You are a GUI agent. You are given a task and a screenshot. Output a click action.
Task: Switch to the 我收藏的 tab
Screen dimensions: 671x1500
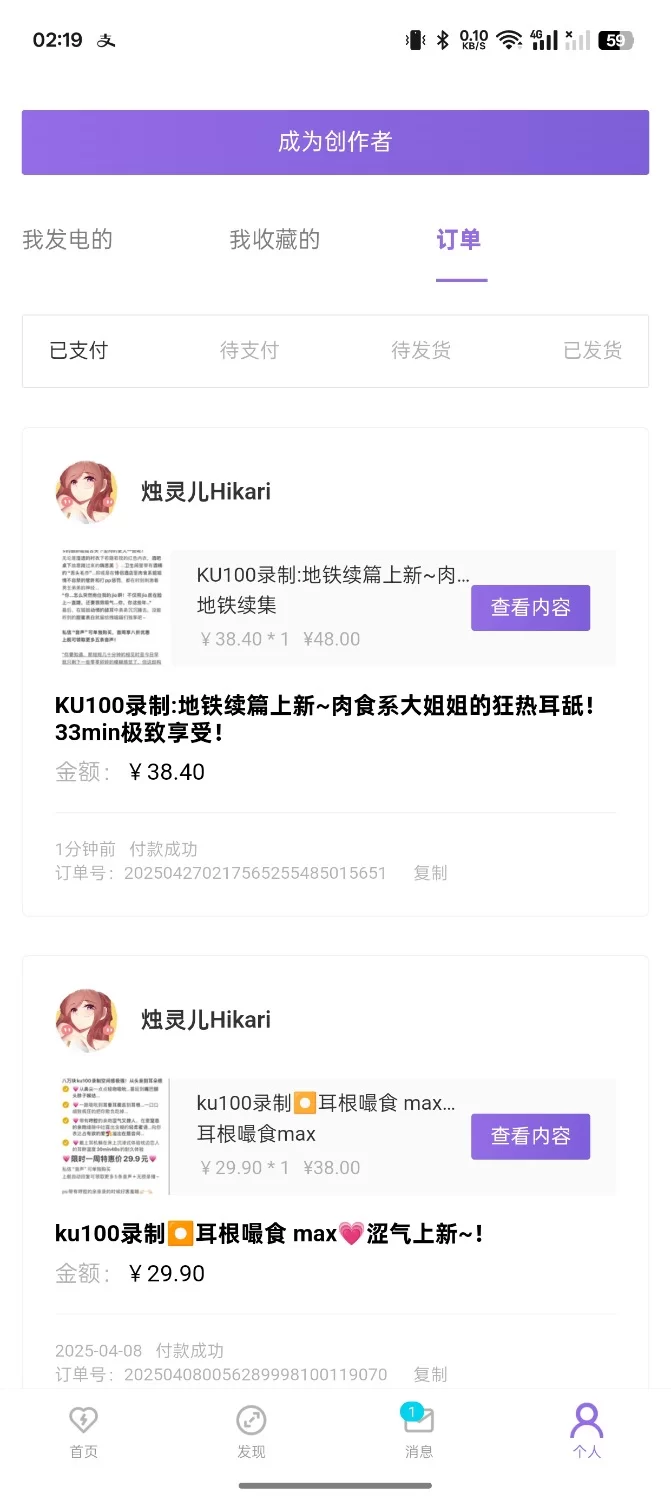click(x=275, y=240)
